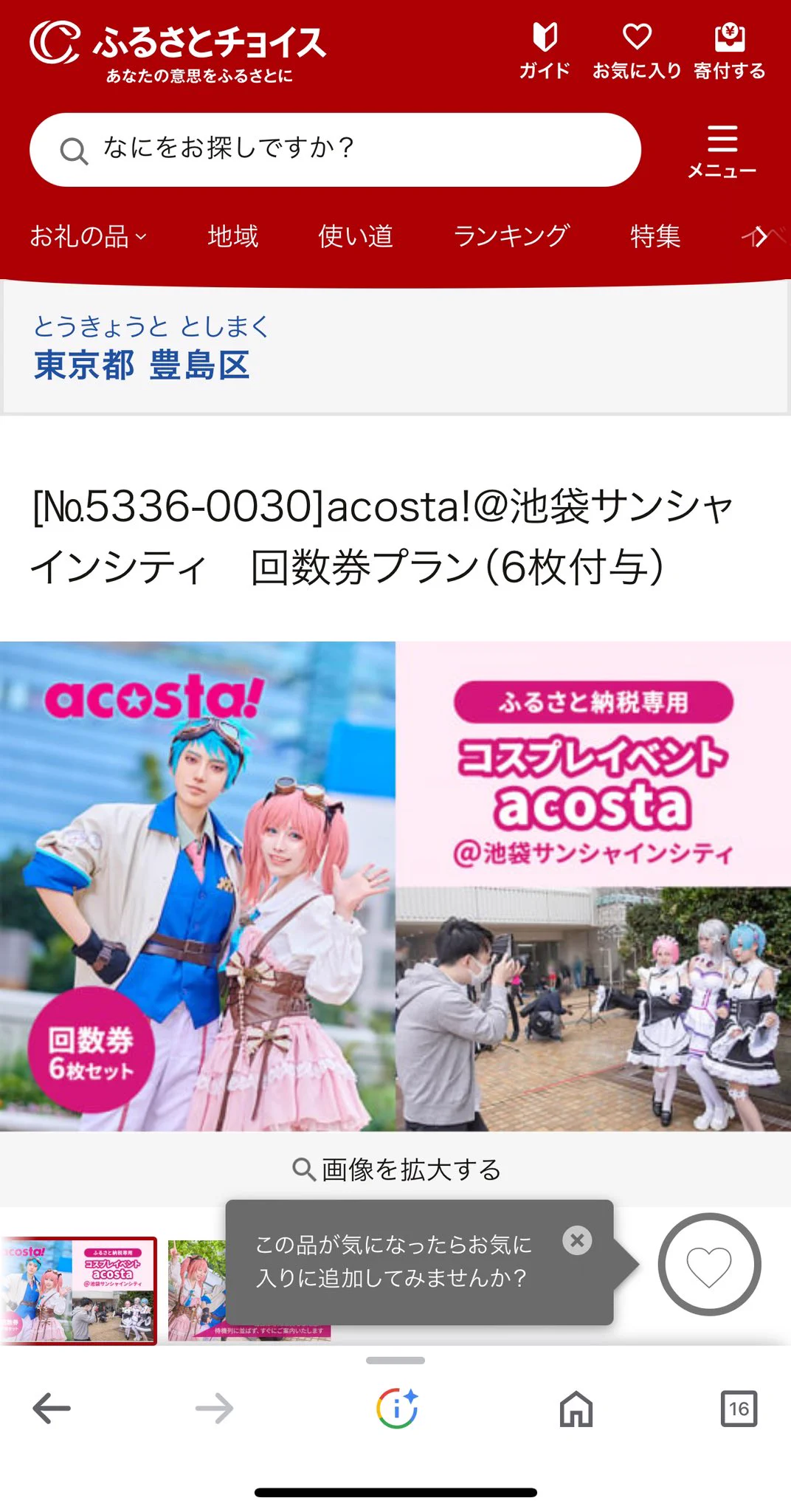Expand the お礼の品 dropdown

89,236
